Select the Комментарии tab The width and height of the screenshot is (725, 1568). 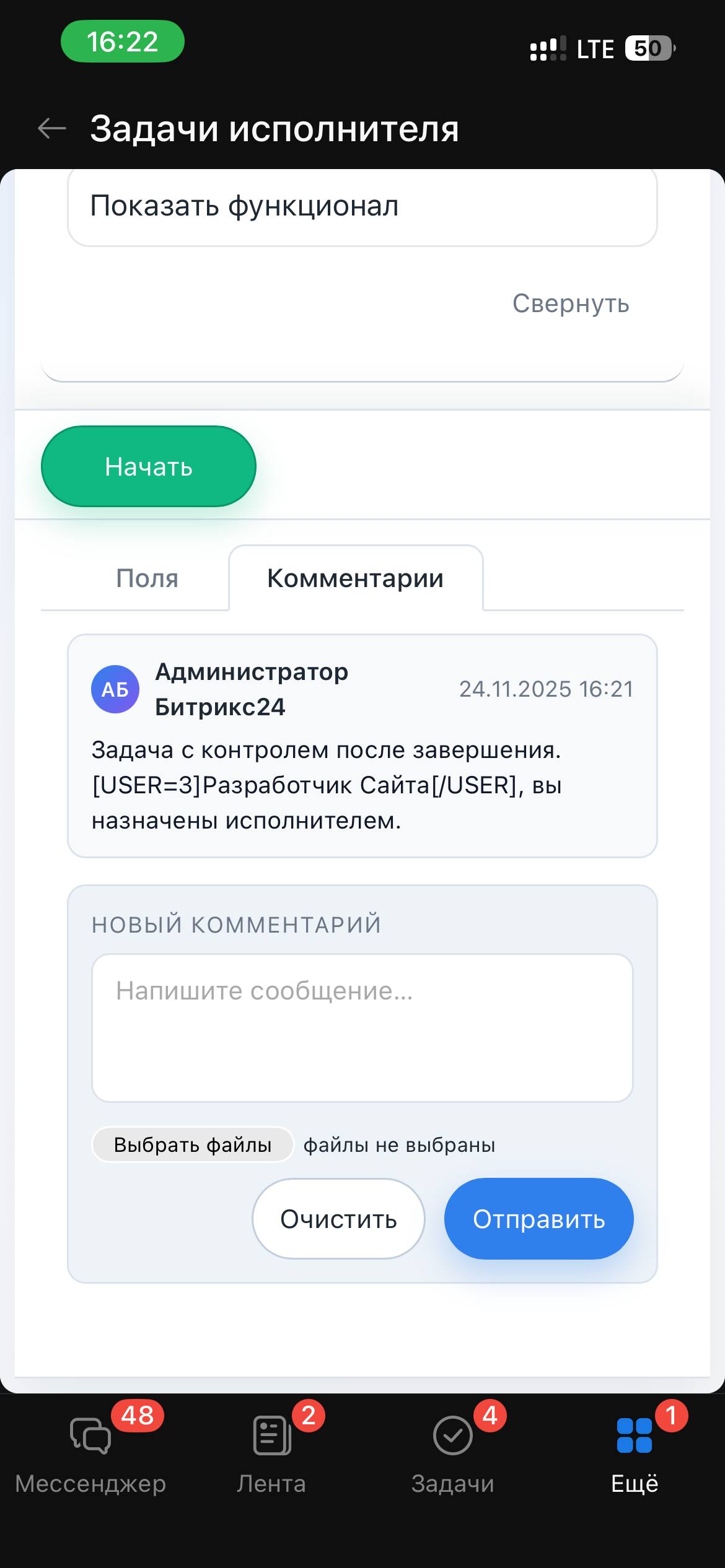click(356, 578)
